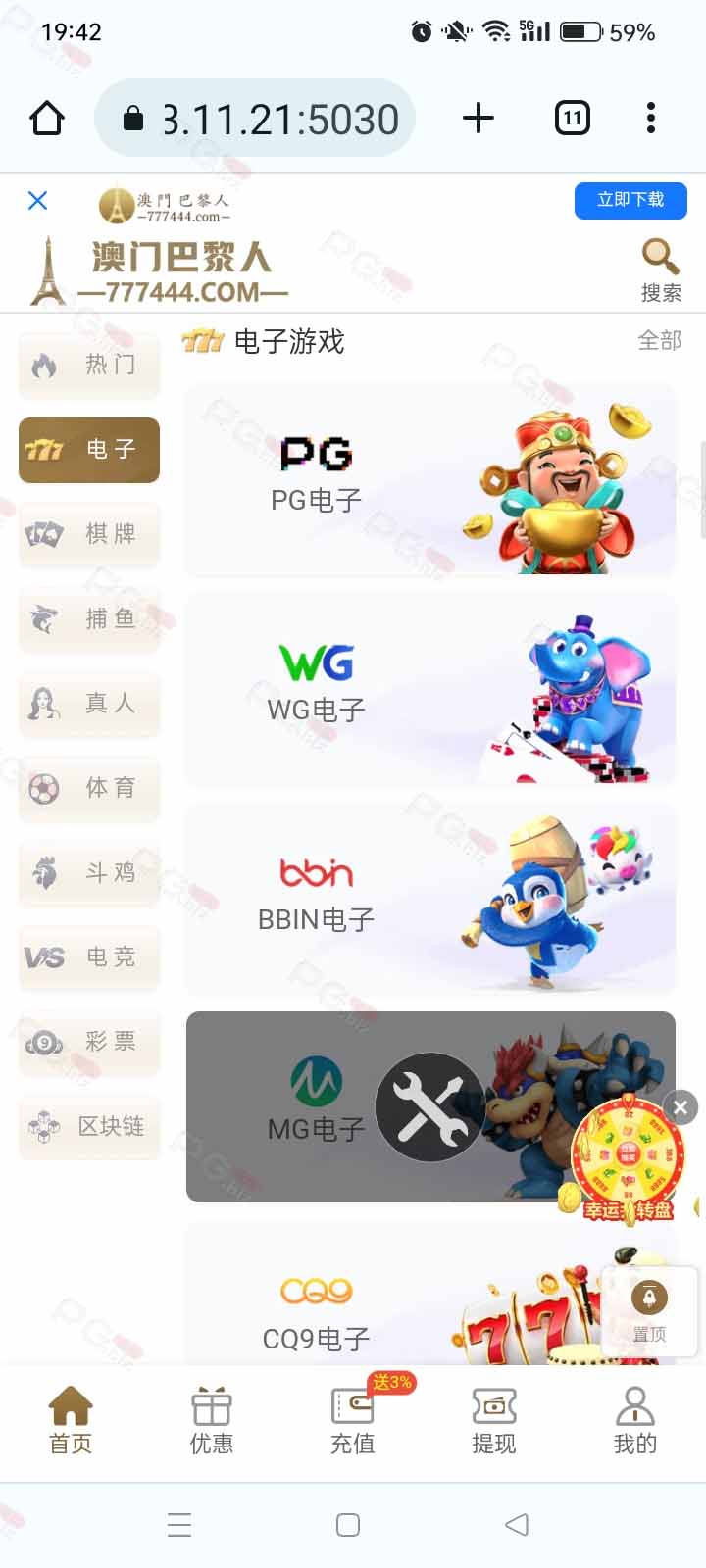706x1568 pixels.
Task: Open the BBIN电子 game card
Action: pyautogui.click(x=430, y=899)
